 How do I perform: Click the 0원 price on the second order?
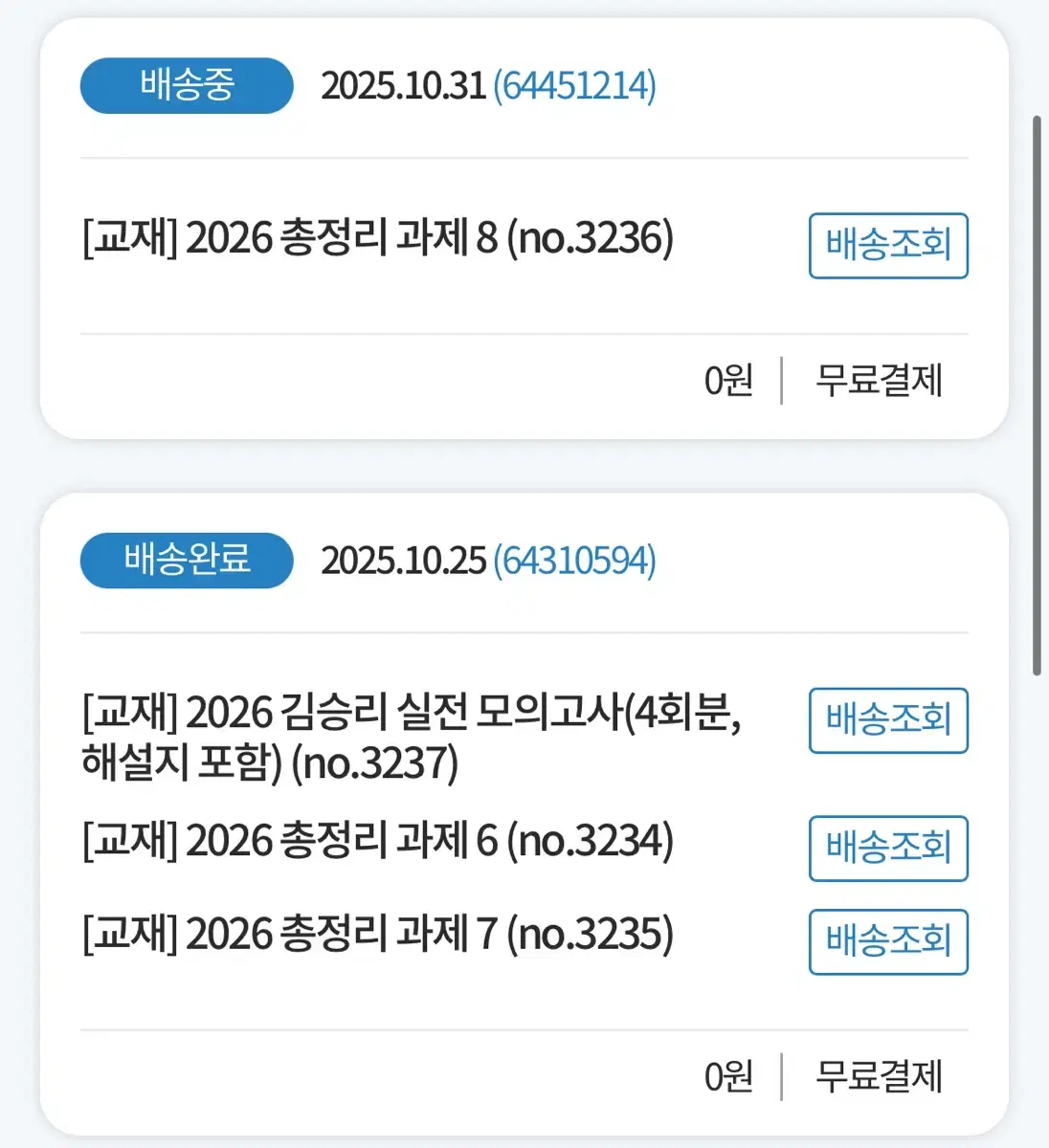728,1075
